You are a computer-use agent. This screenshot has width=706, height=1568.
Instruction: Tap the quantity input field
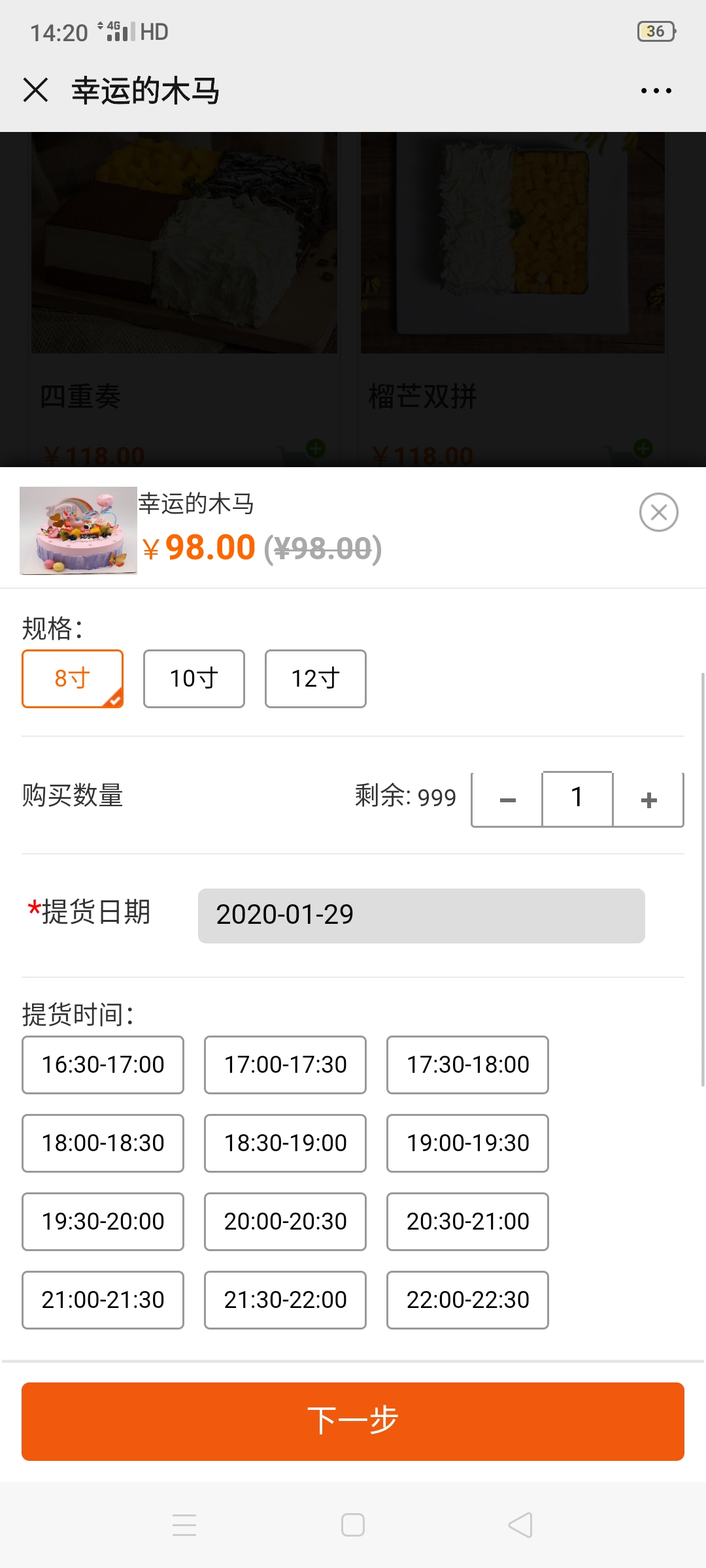tap(578, 799)
